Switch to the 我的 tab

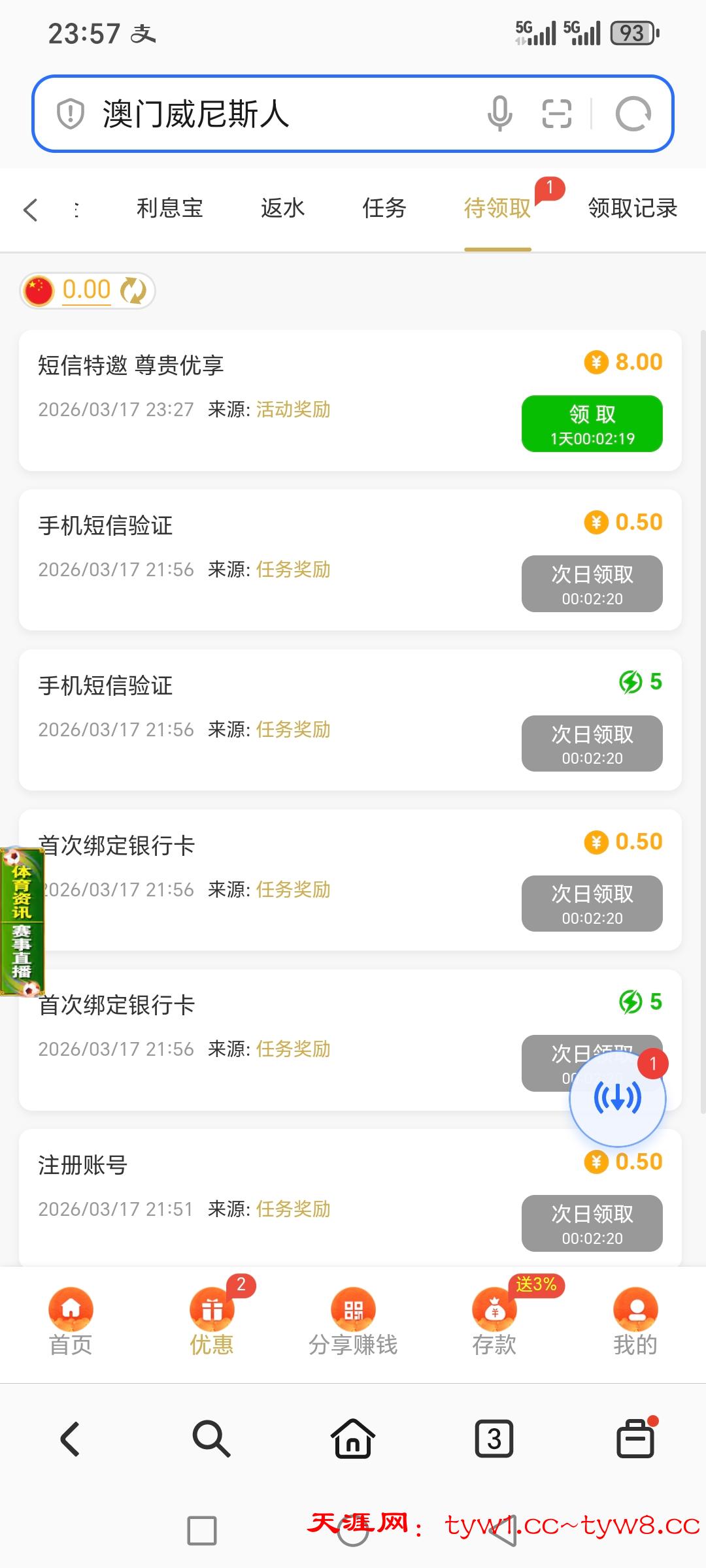click(x=635, y=1321)
